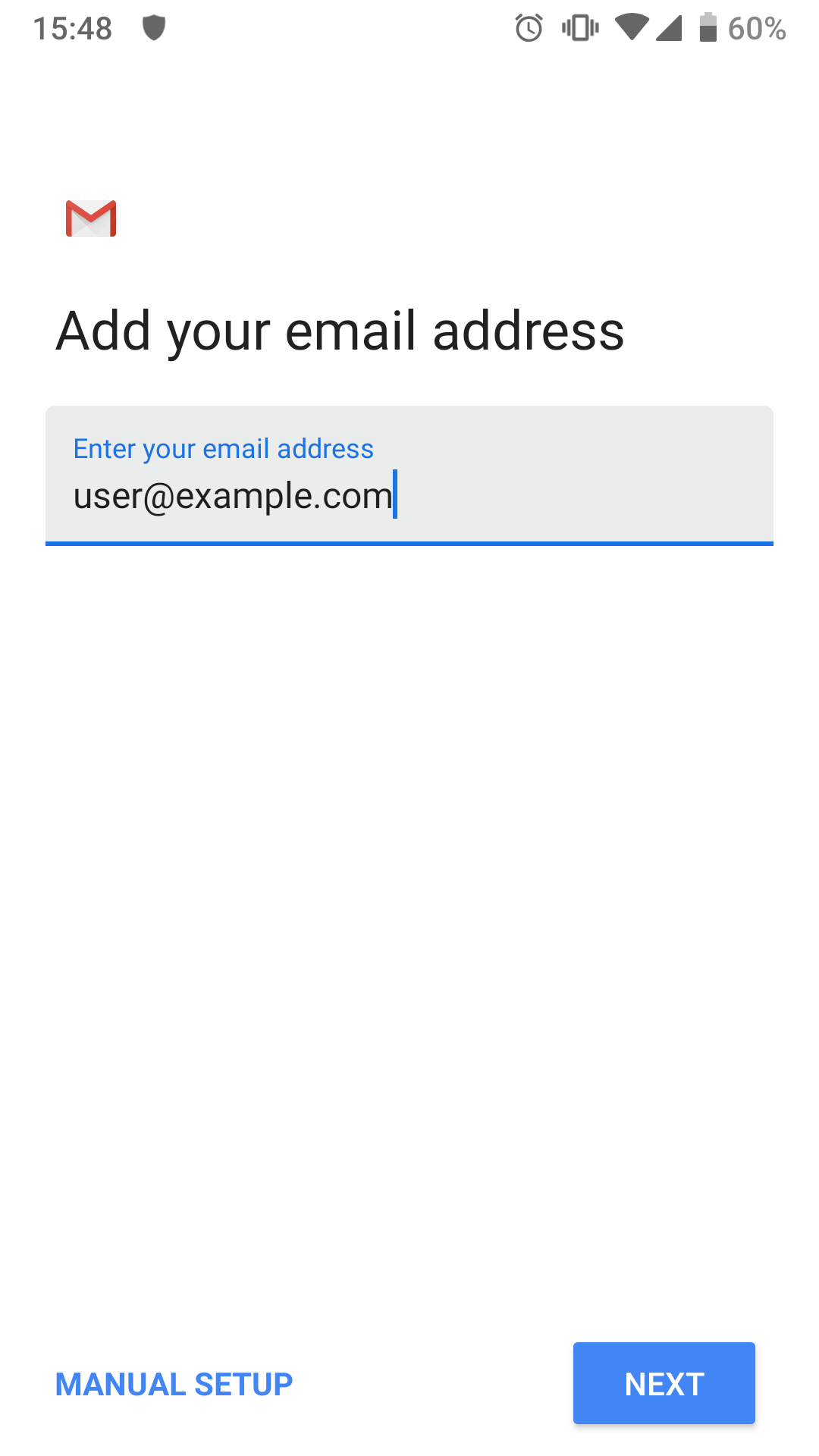819x1456 pixels.
Task: Choose Manual Setup
Action: point(174,1384)
